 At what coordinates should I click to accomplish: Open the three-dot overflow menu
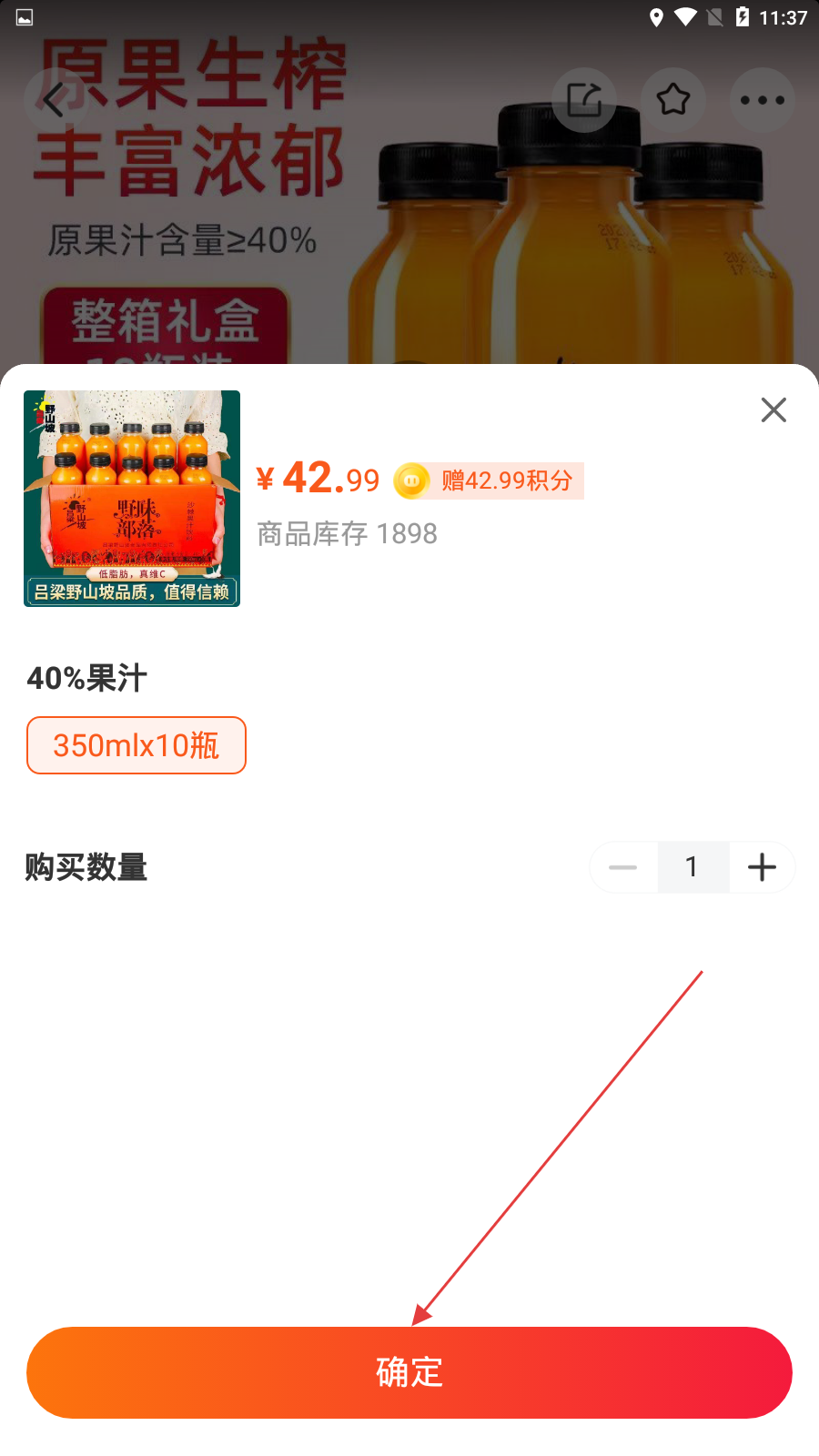[763, 100]
